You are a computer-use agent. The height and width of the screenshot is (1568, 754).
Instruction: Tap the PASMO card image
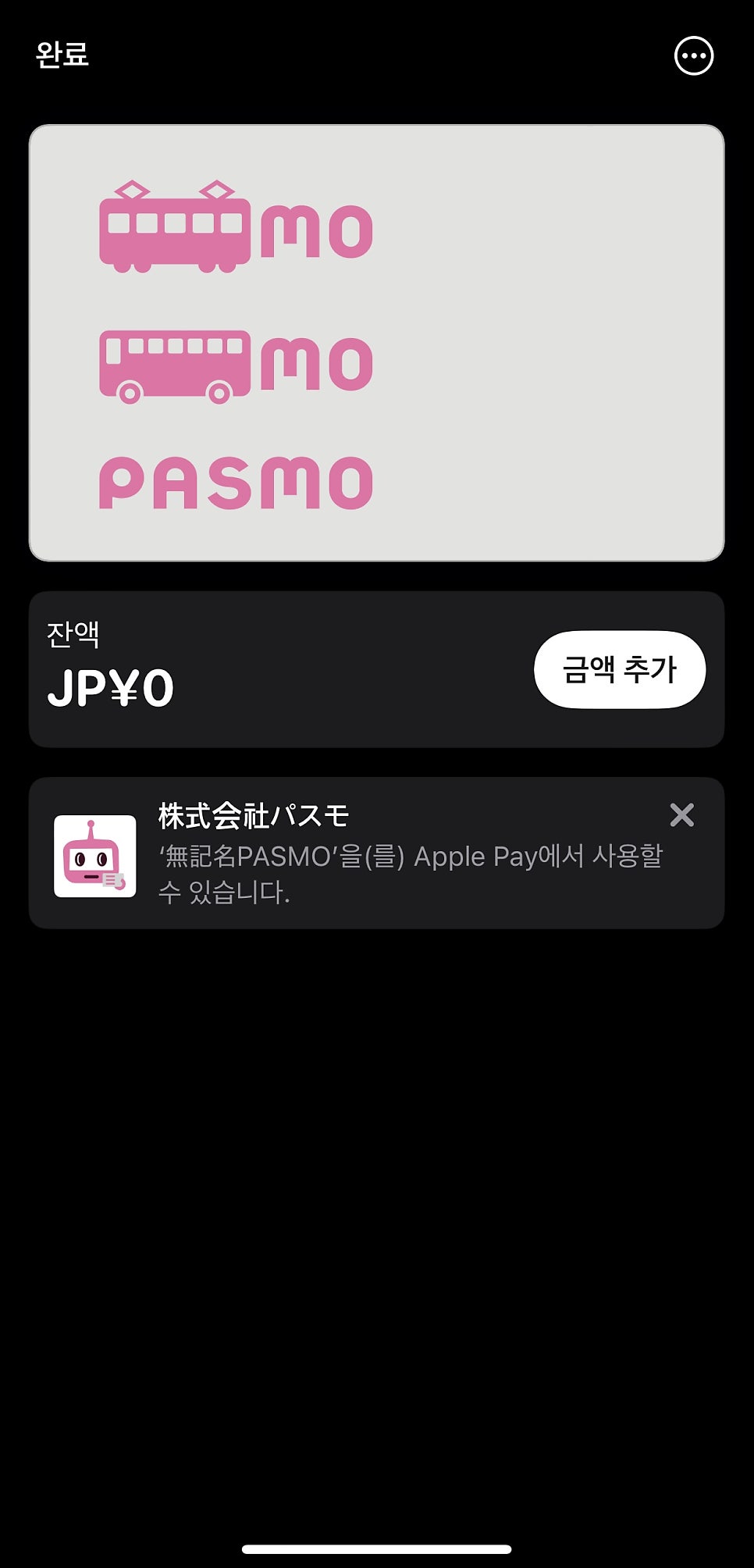click(376, 342)
